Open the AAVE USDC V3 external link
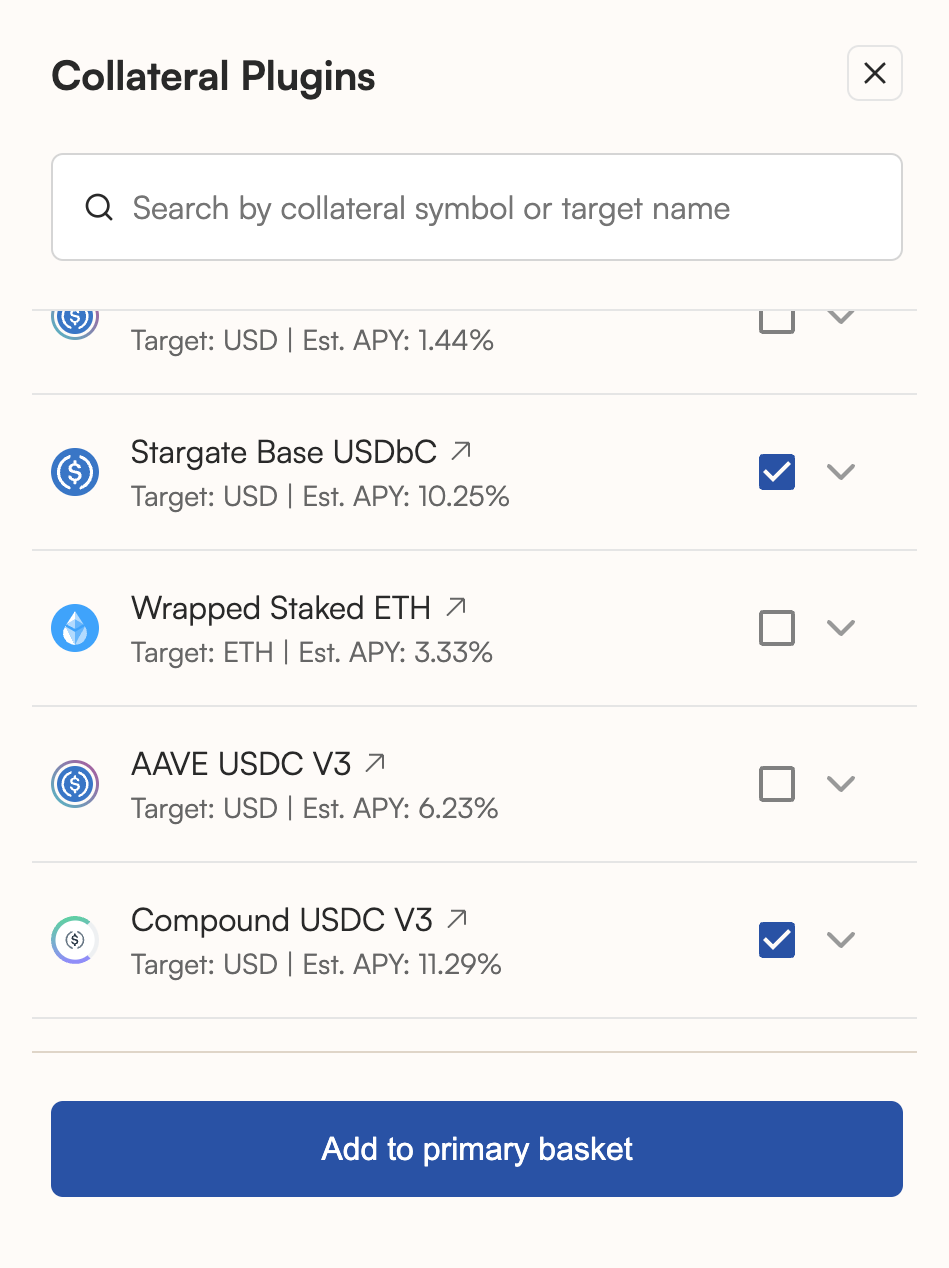This screenshot has width=949, height=1268. [375, 764]
